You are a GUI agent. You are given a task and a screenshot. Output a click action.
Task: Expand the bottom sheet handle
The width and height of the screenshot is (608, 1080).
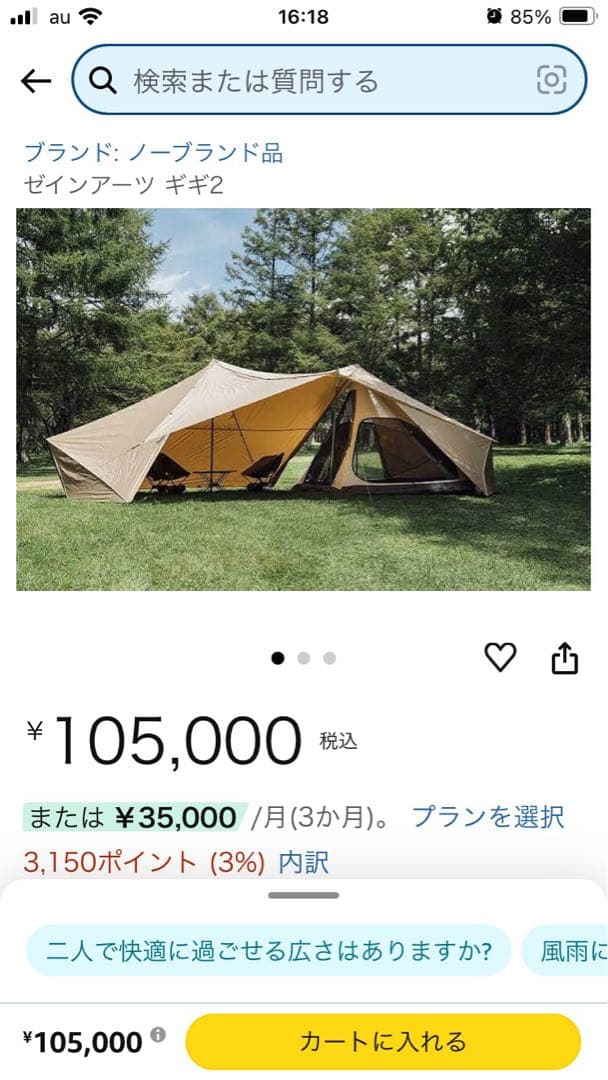tap(304, 895)
